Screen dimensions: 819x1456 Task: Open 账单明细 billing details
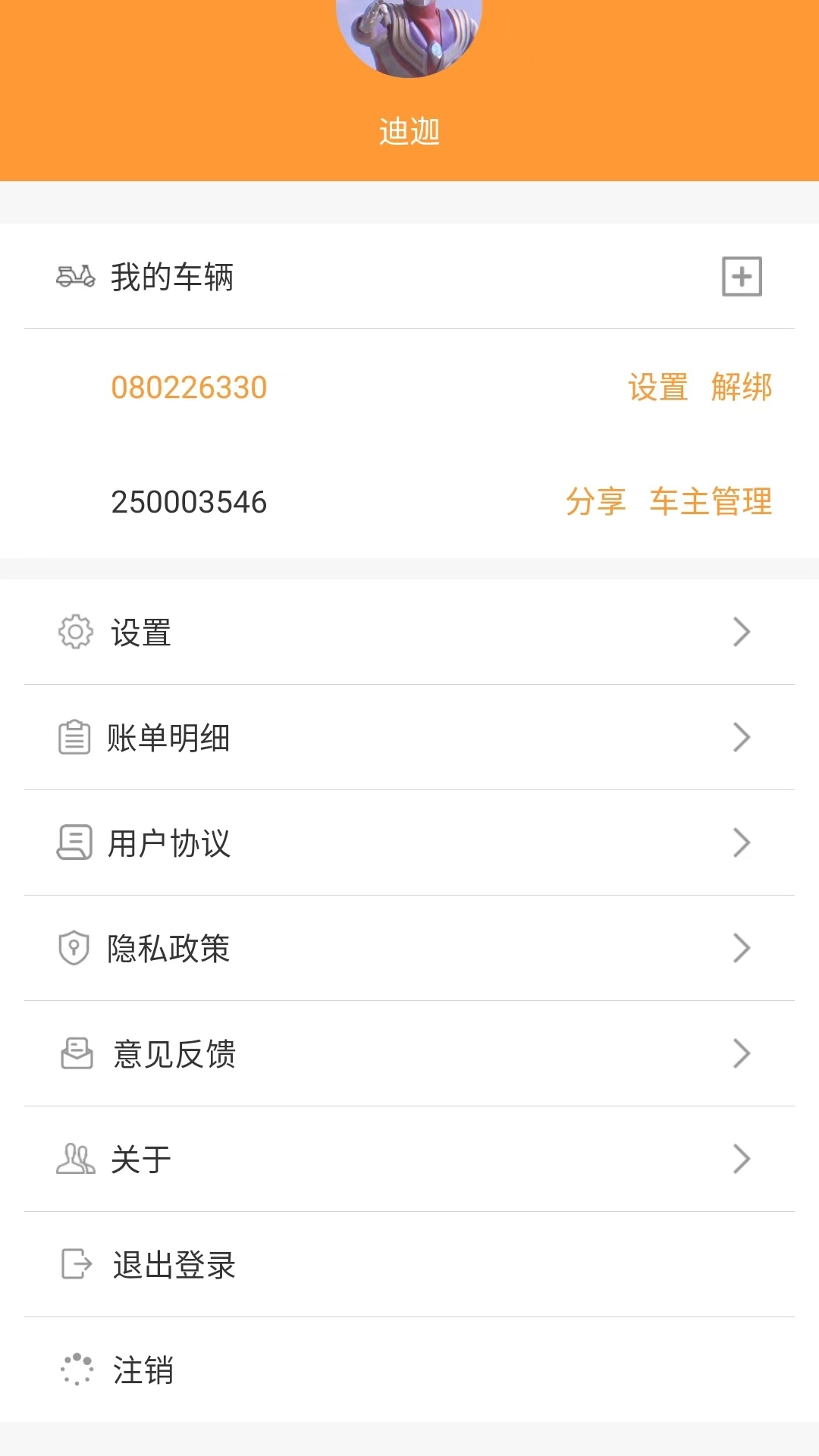(409, 737)
